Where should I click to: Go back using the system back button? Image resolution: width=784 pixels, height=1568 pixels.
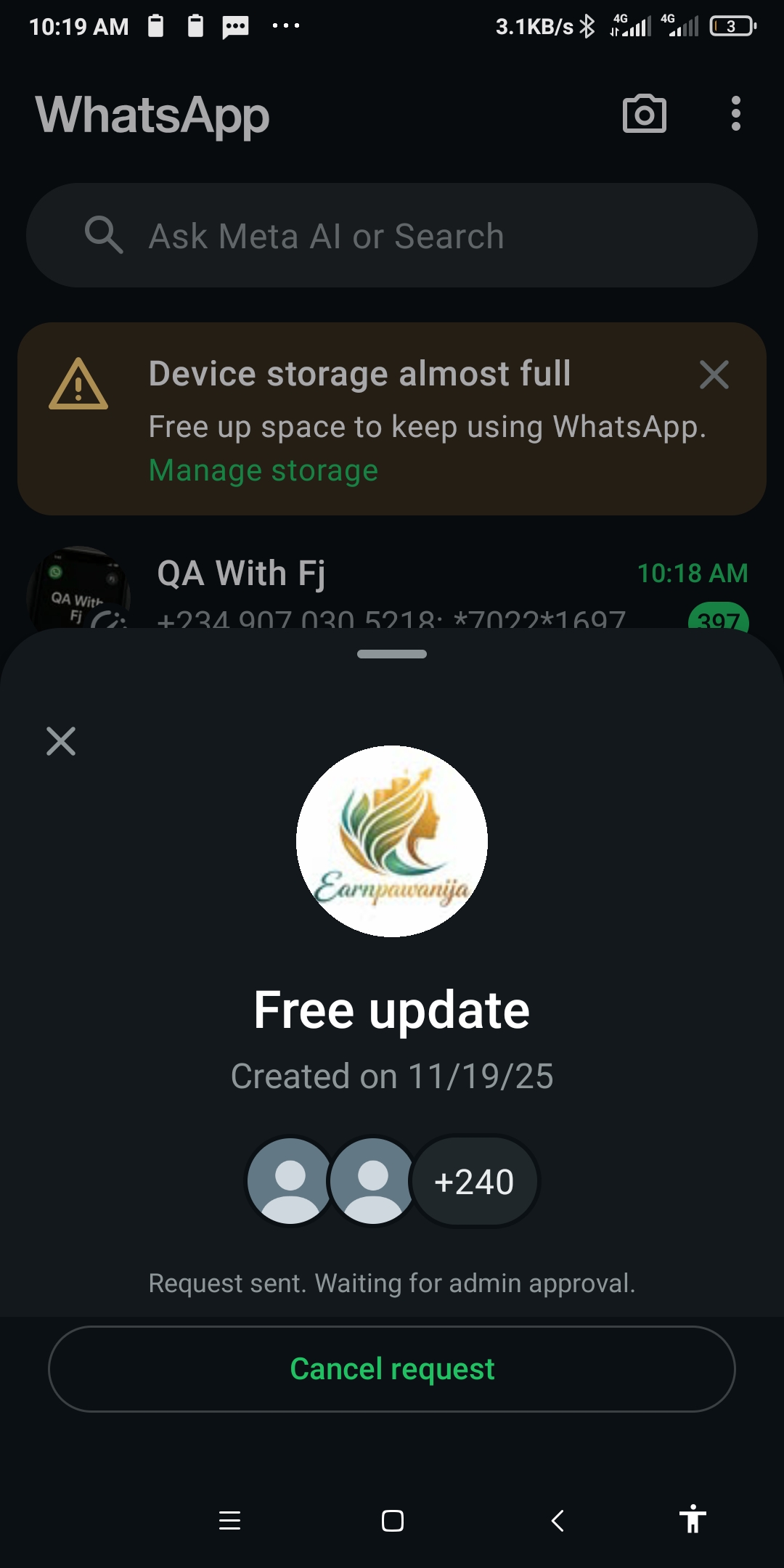pos(558,1520)
